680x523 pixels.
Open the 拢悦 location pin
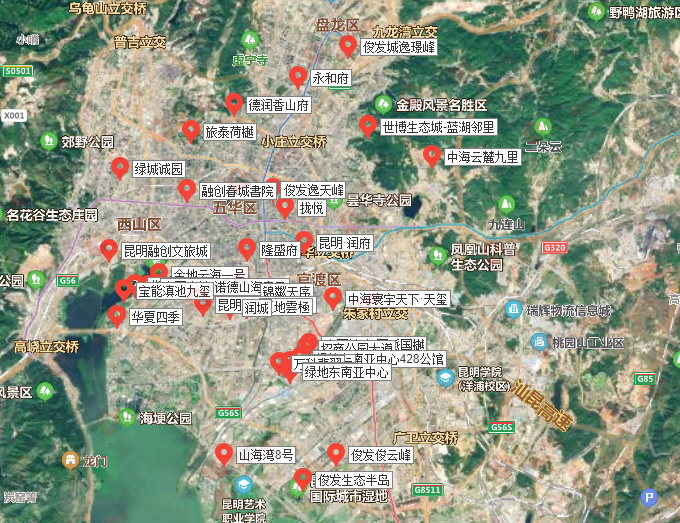285,207
